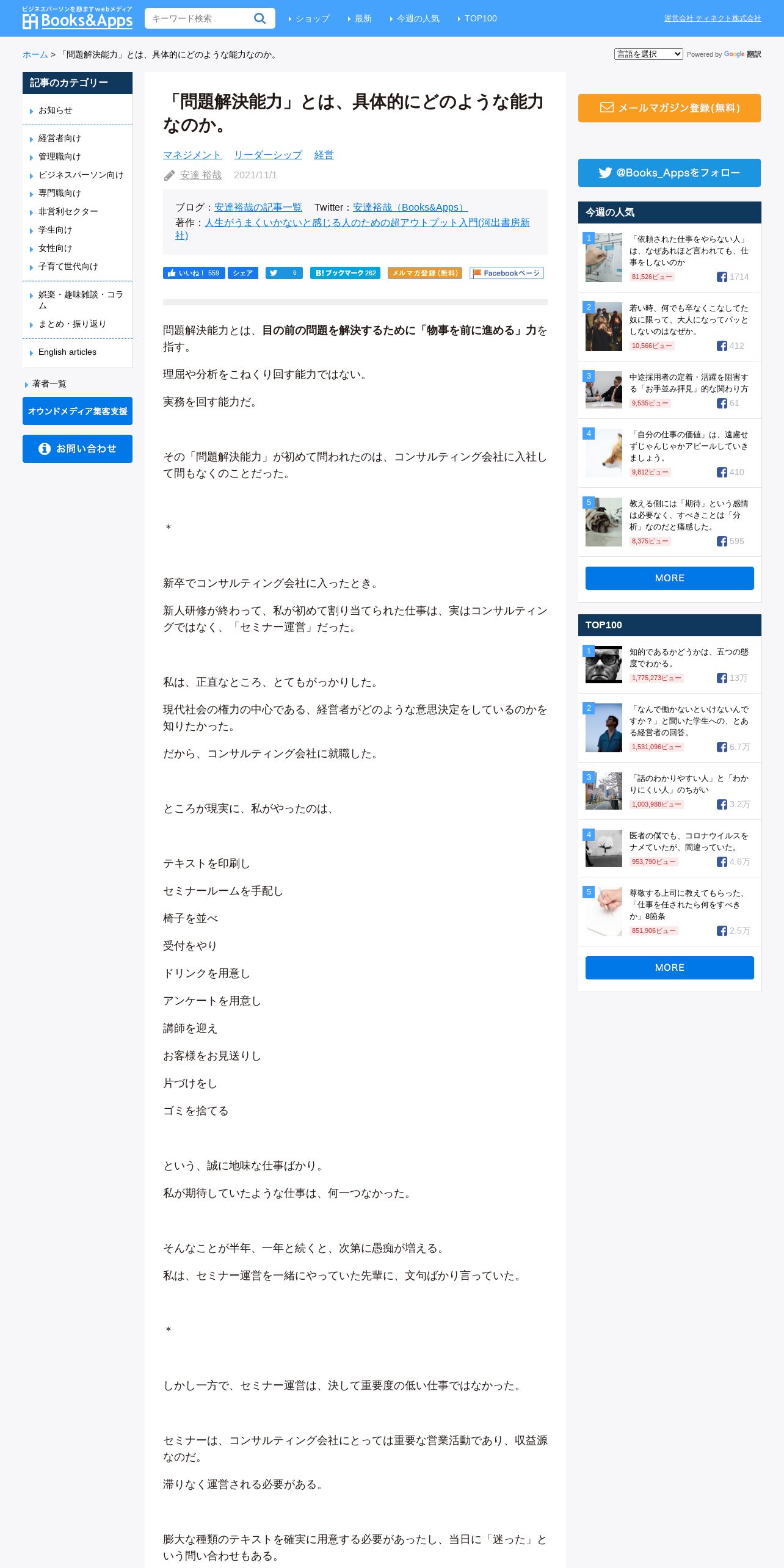Image resolution: width=784 pixels, height=1568 pixels.
Task: Tap the お問い合わせ button
Action: [x=78, y=449]
